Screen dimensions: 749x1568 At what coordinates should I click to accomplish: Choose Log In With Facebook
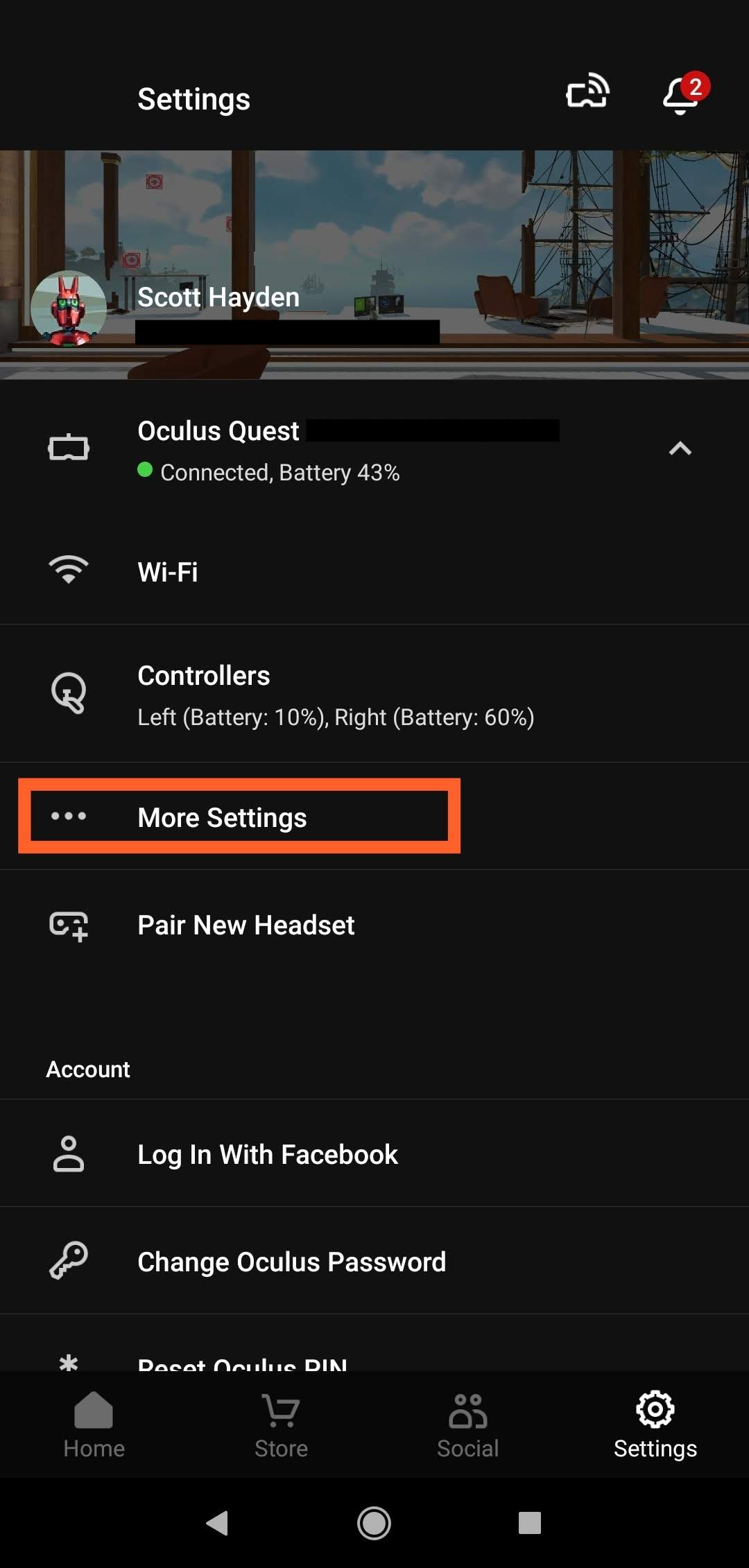pos(268,1154)
